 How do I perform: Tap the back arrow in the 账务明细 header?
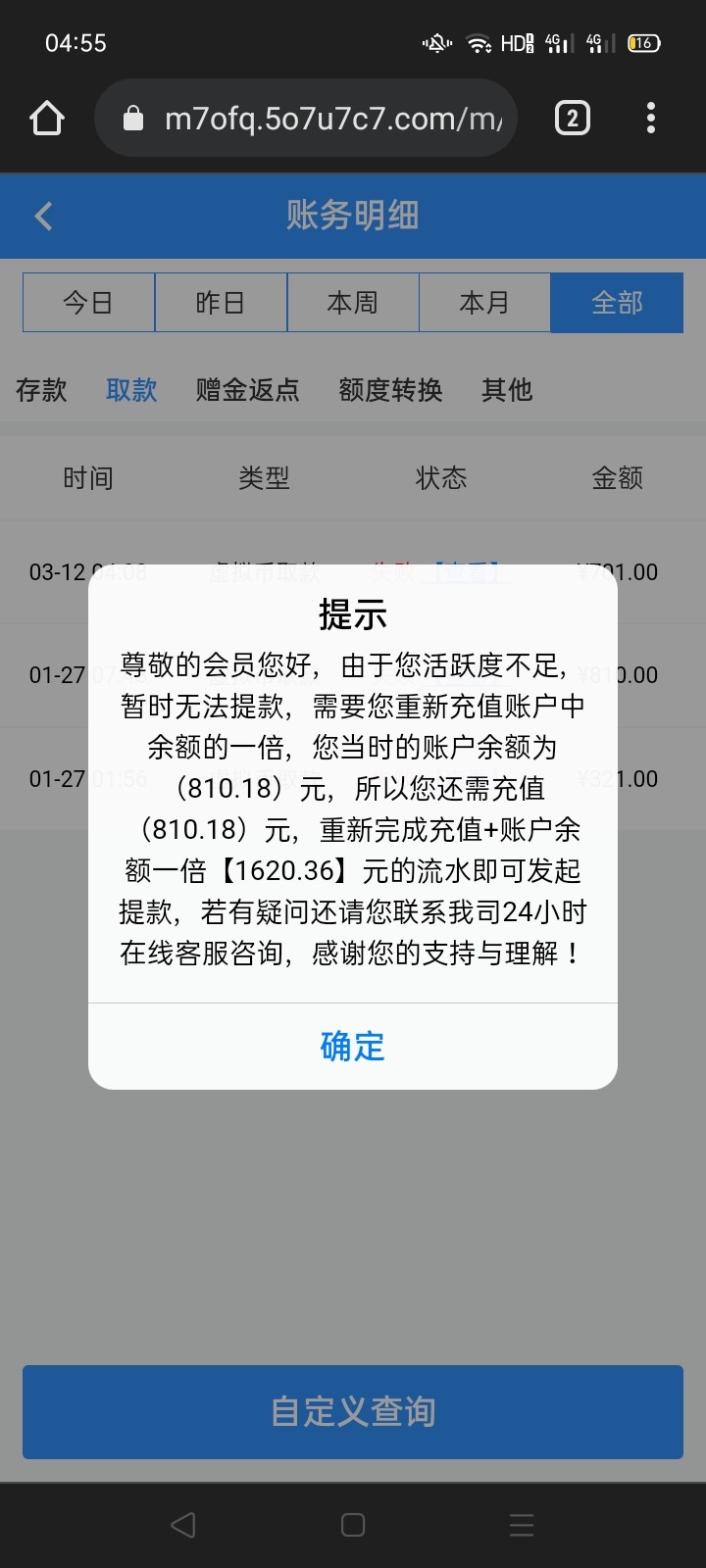point(43,216)
